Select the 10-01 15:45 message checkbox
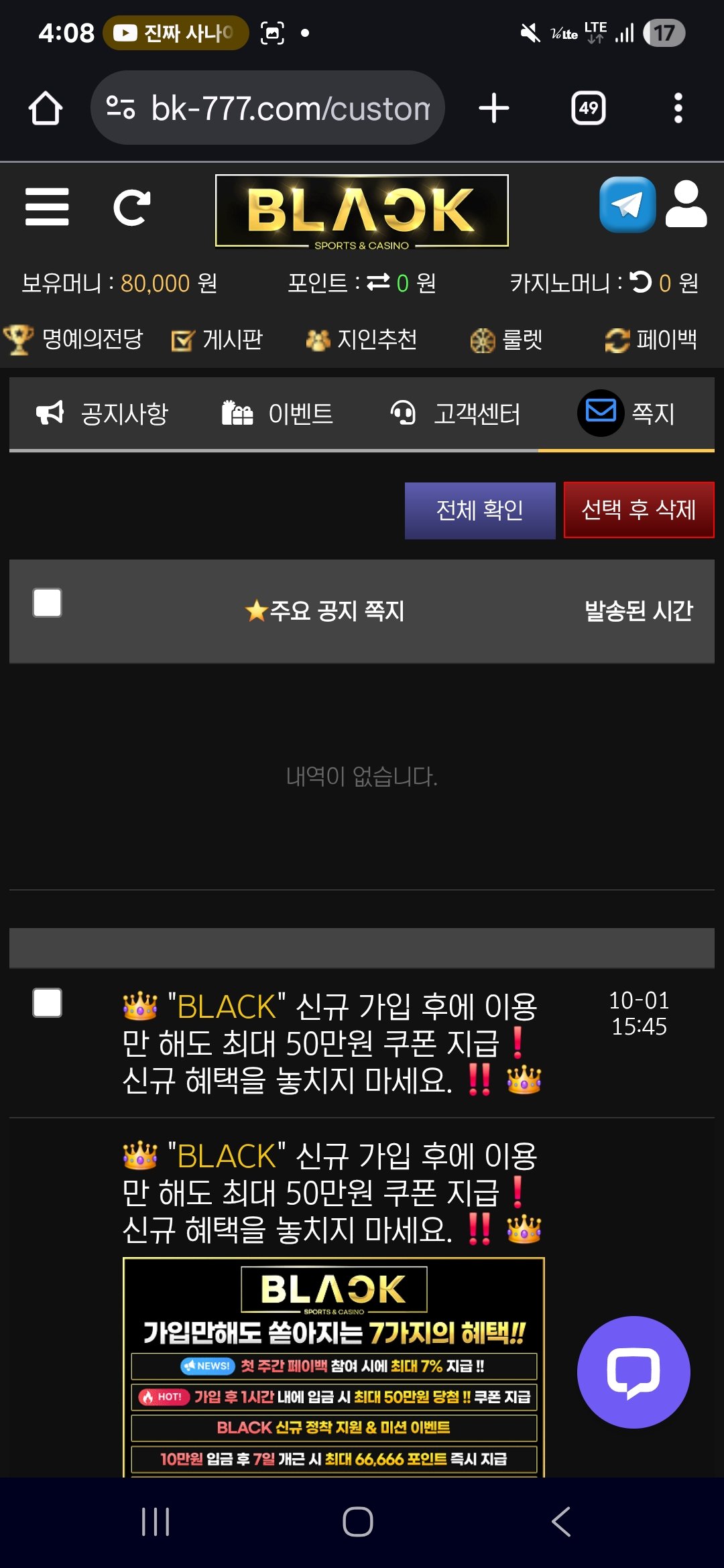This screenshot has height=1568, width=724. point(48,1003)
